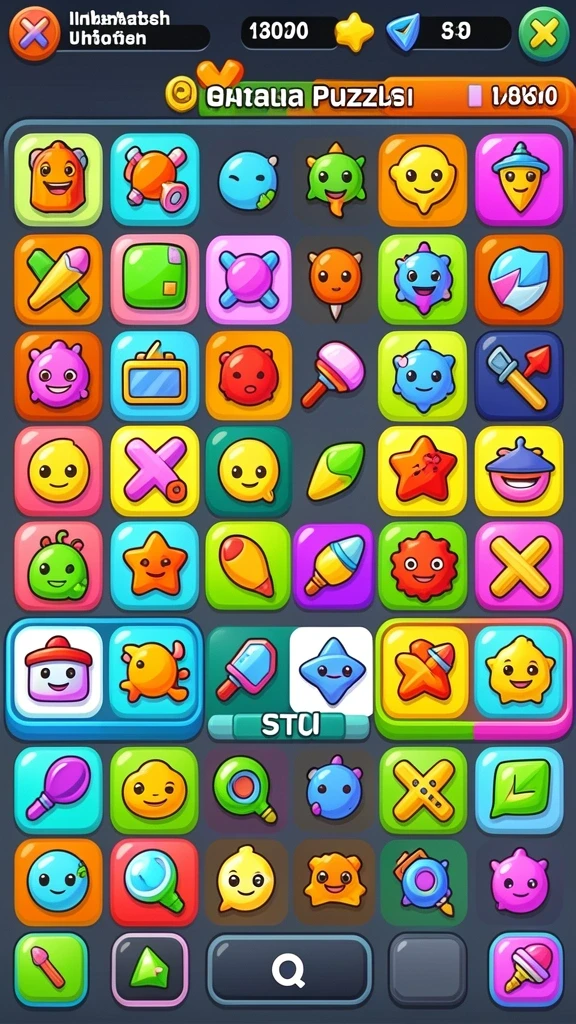Pick the green brush booster in the bottom bar
The width and height of the screenshot is (576, 1024).
click(51, 969)
